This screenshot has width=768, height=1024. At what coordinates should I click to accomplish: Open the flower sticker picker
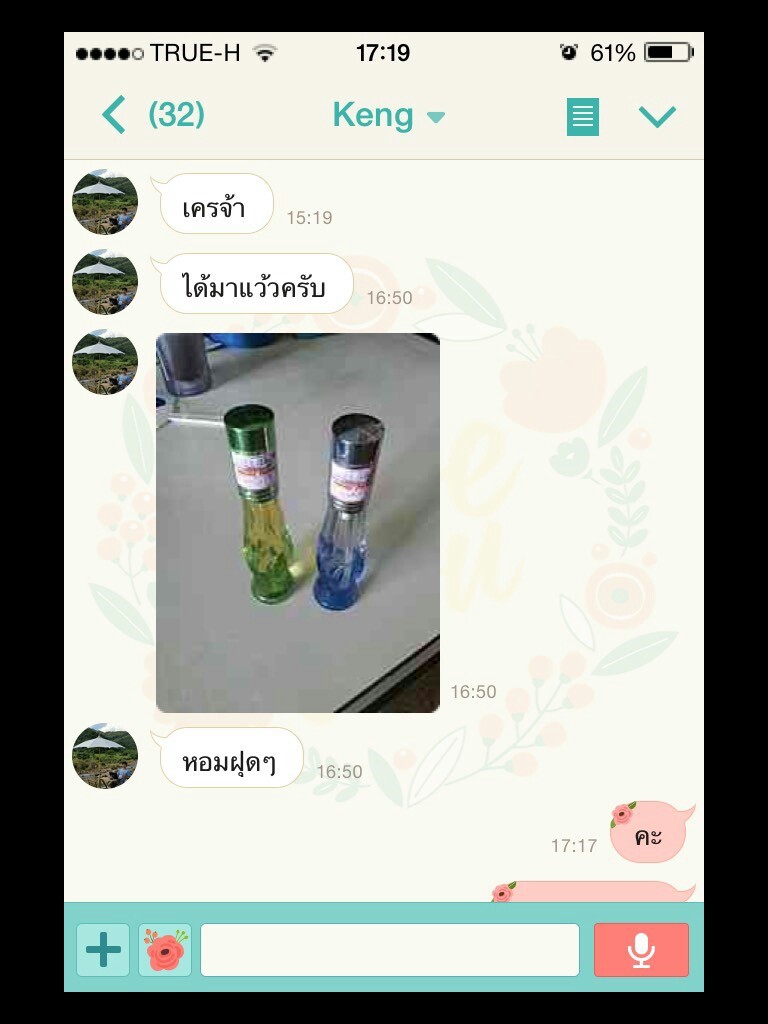(165, 949)
